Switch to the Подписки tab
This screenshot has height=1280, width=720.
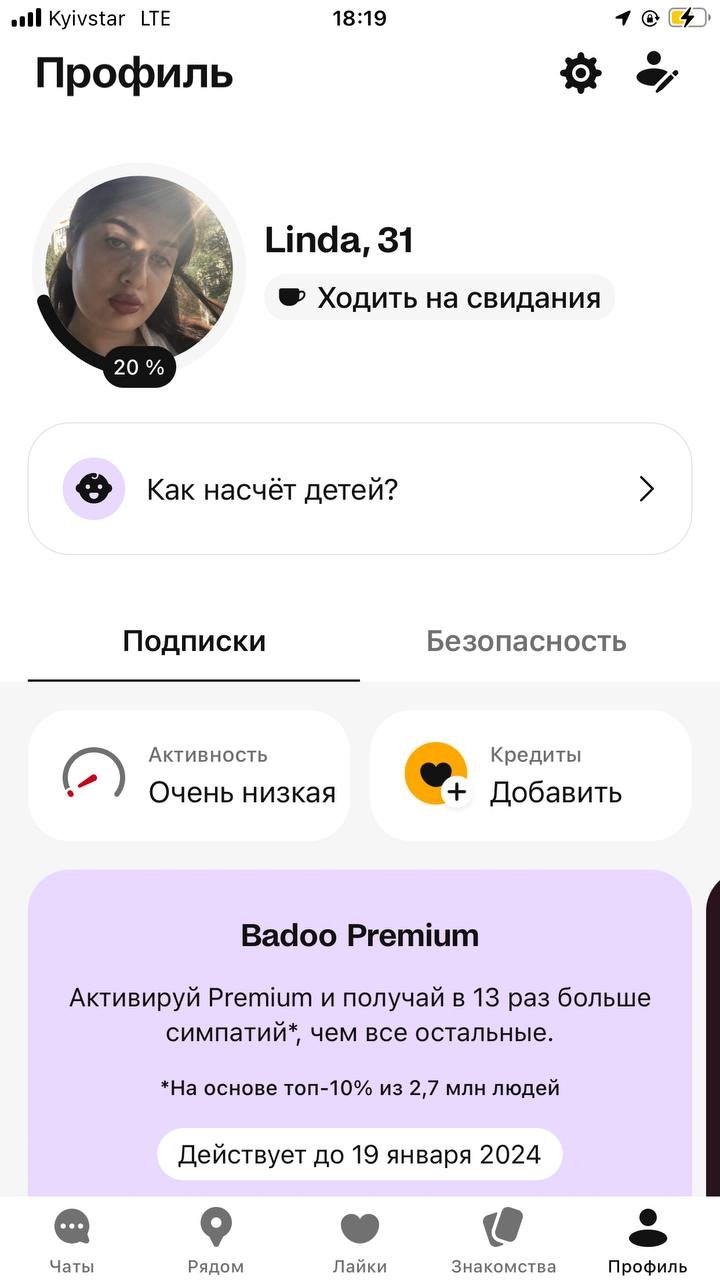[x=194, y=641]
